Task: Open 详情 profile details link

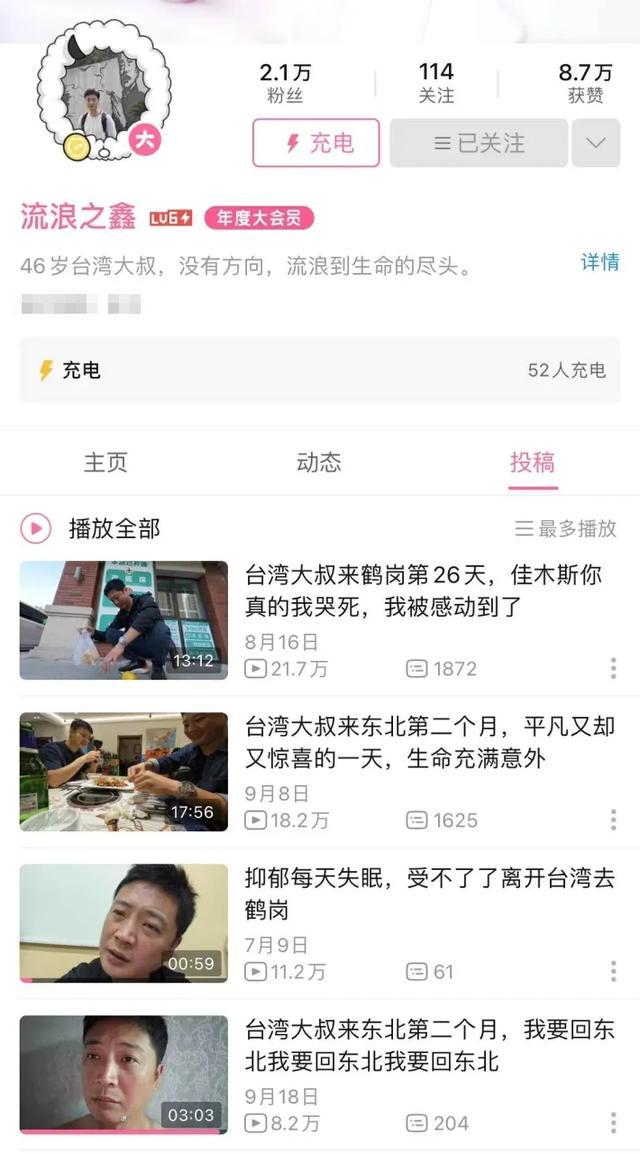Action: coord(600,262)
